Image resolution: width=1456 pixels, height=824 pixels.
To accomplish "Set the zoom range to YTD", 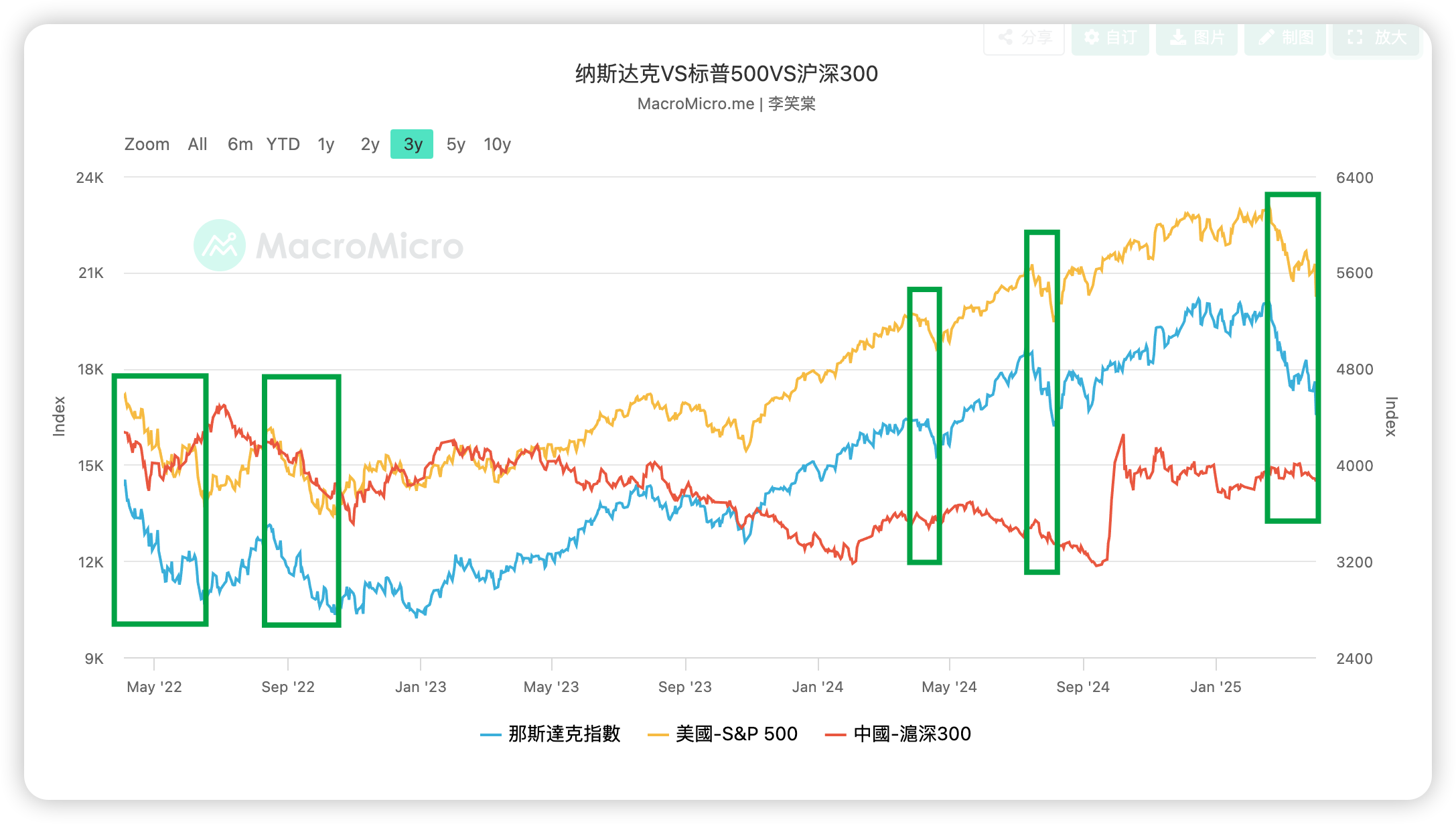I will click(x=283, y=144).
